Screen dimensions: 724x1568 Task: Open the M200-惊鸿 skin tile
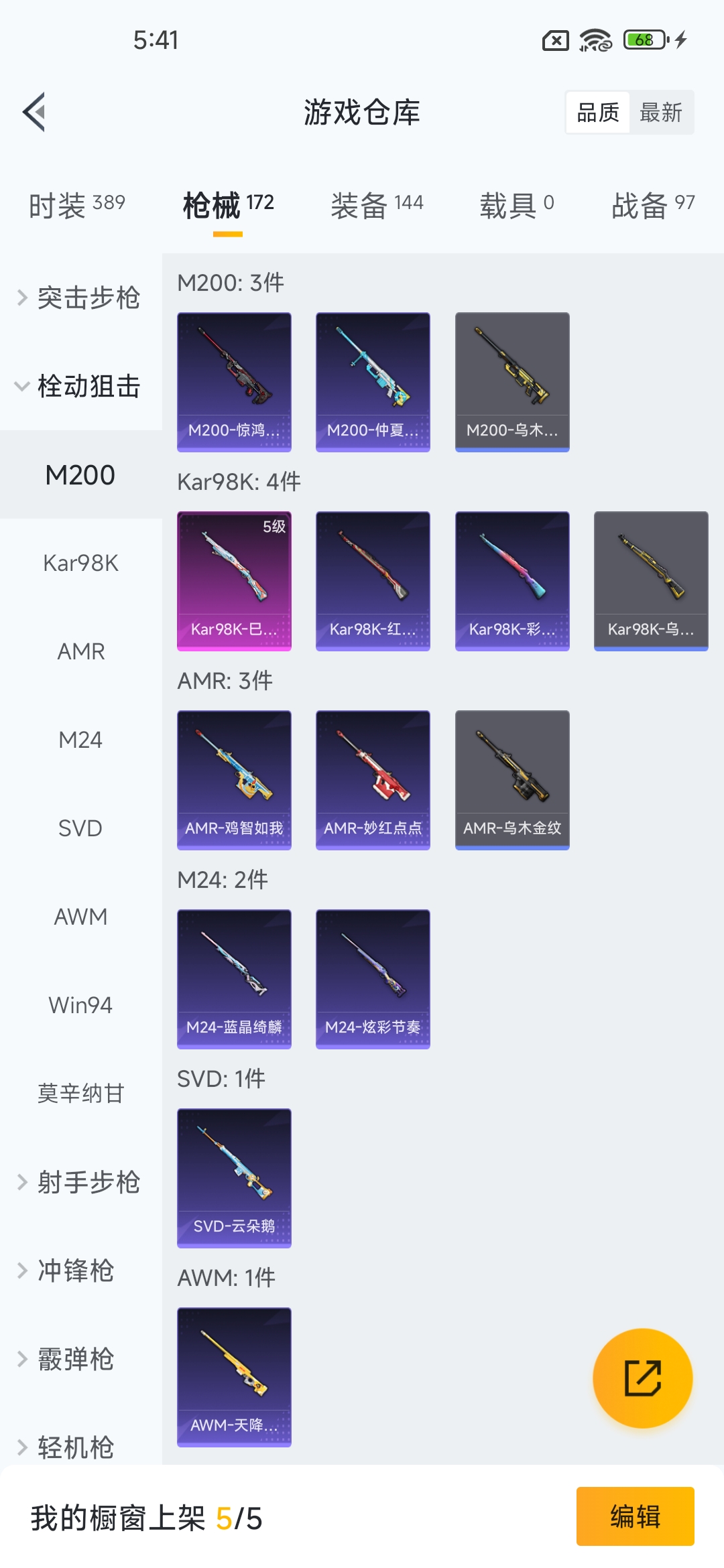[x=234, y=382]
